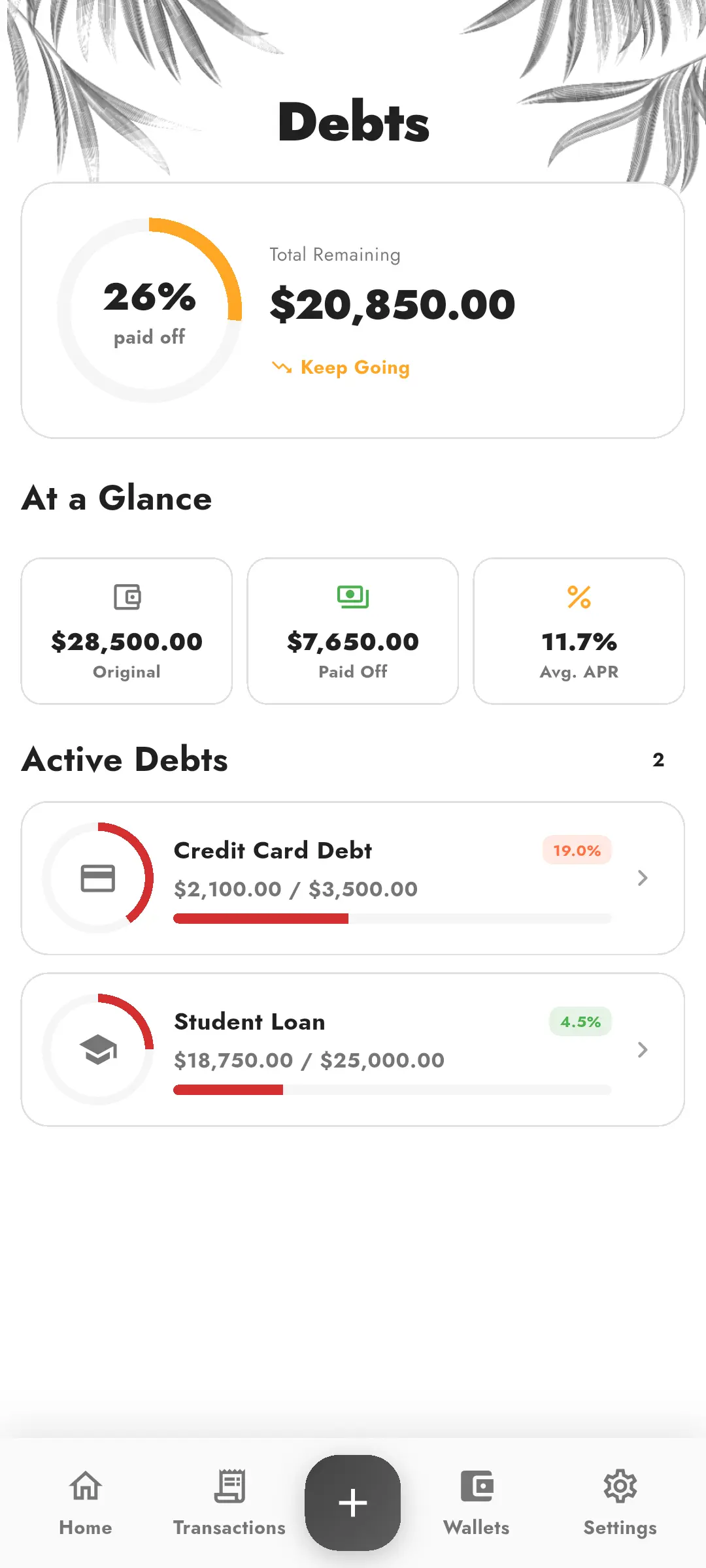The width and height of the screenshot is (706, 1568).
Task: Select the 19.0% APR badge on Credit Card Debt
Action: (577, 851)
